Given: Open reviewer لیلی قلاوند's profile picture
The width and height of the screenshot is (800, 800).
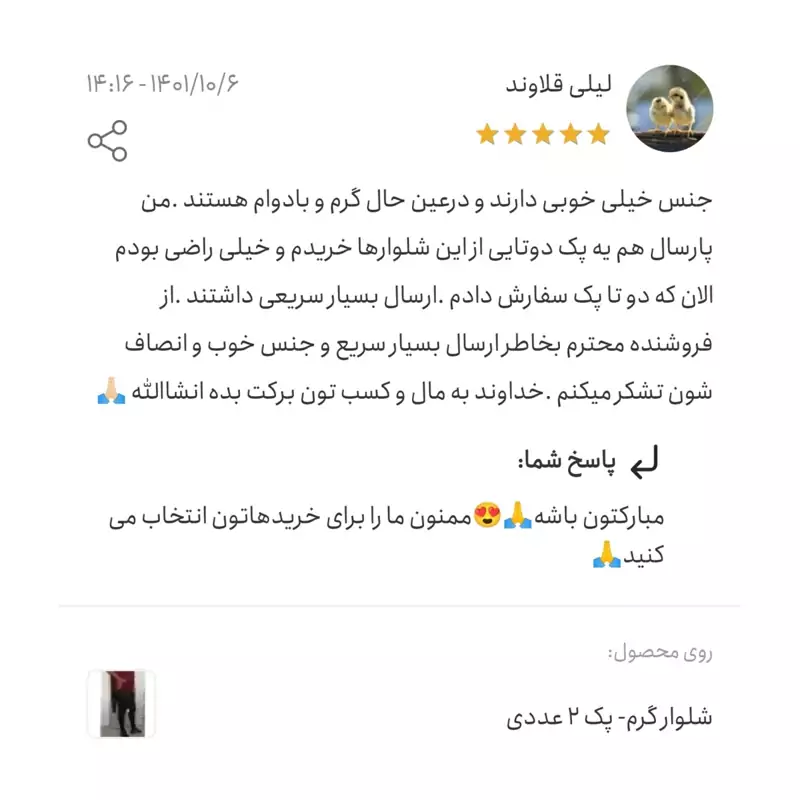Looking at the screenshot, I should click(669, 109).
